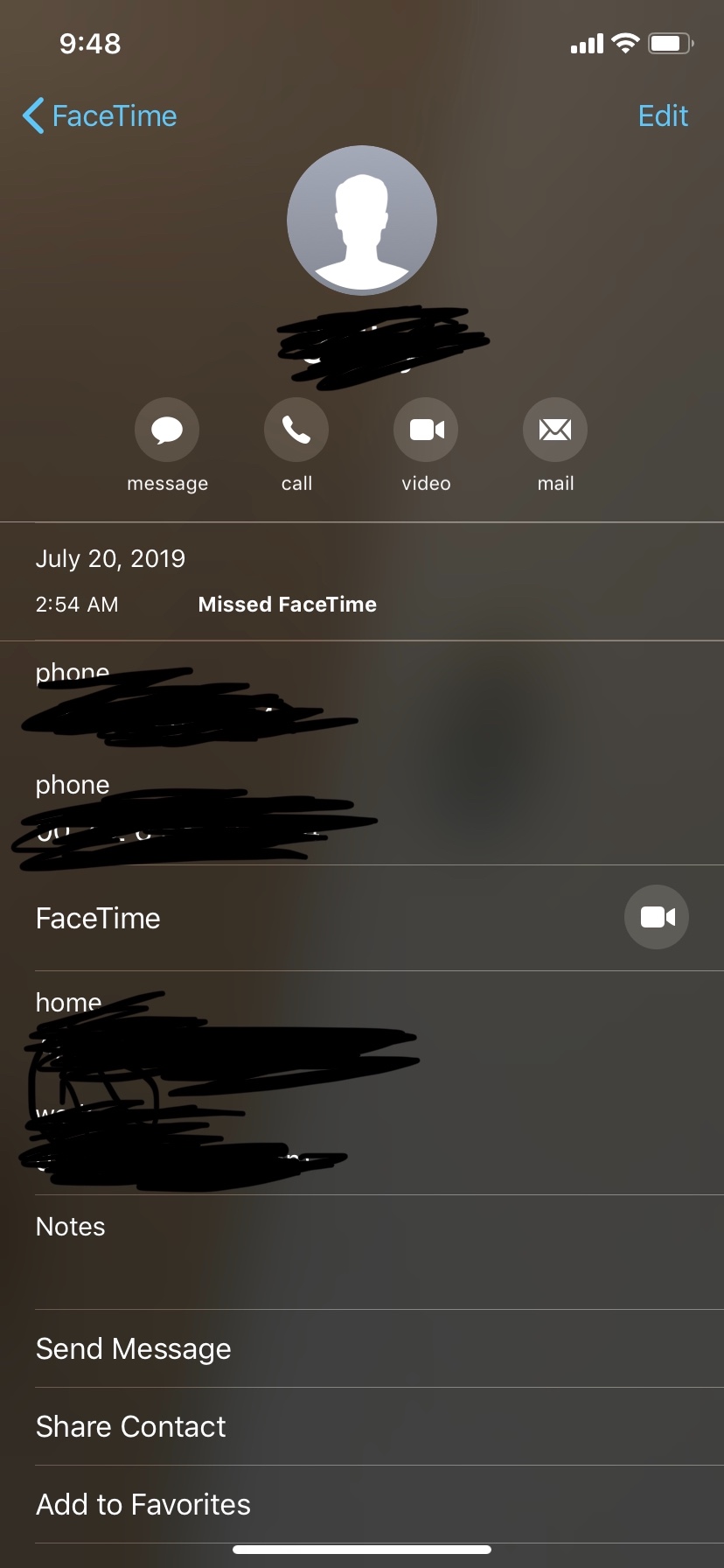The width and height of the screenshot is (724, 1568).
Task: Tap the contact's avatar picture
Action: point(362,220)
